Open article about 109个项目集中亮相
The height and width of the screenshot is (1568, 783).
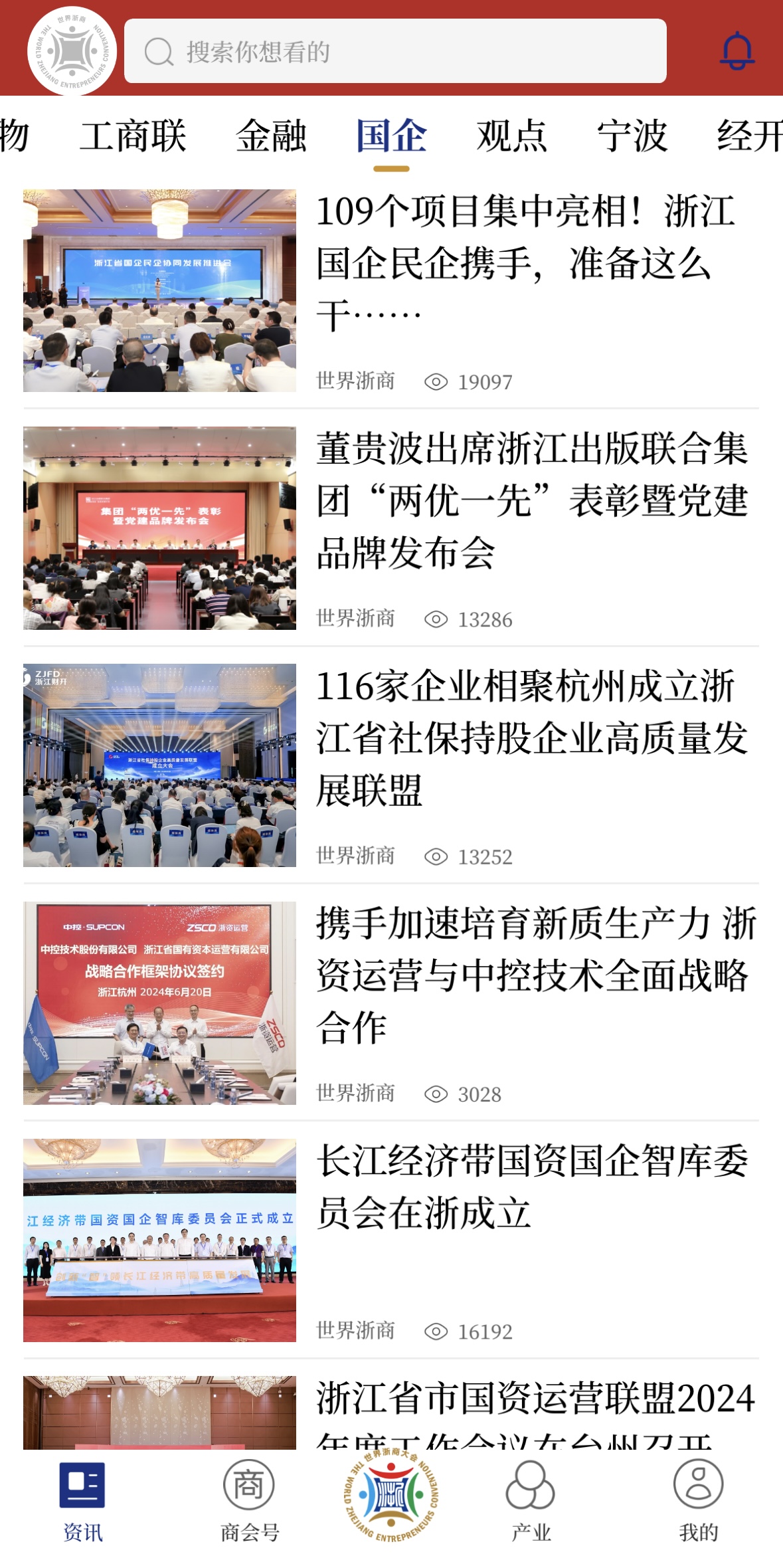[x=525, y=263]
